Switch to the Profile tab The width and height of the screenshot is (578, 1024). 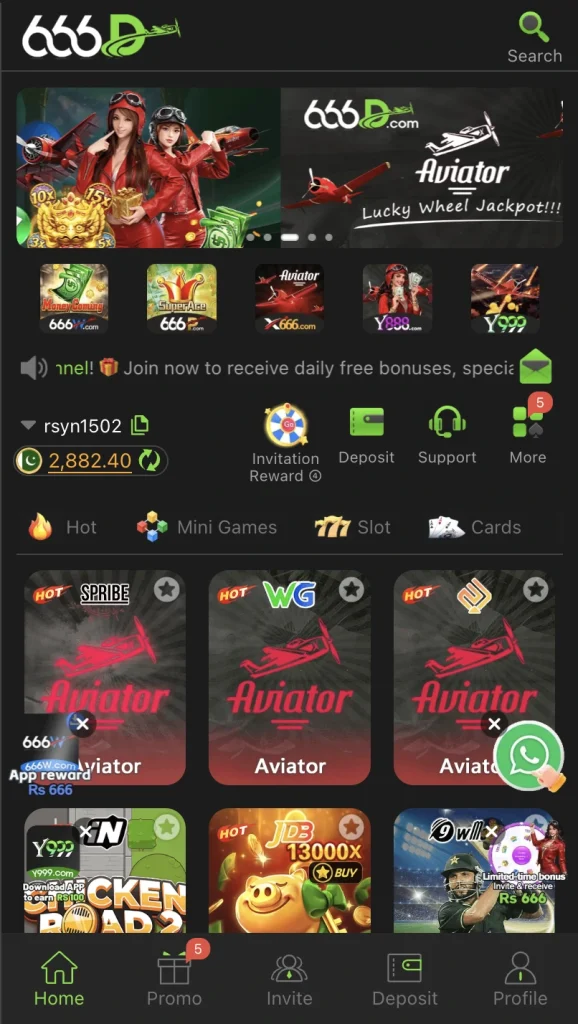520,980
